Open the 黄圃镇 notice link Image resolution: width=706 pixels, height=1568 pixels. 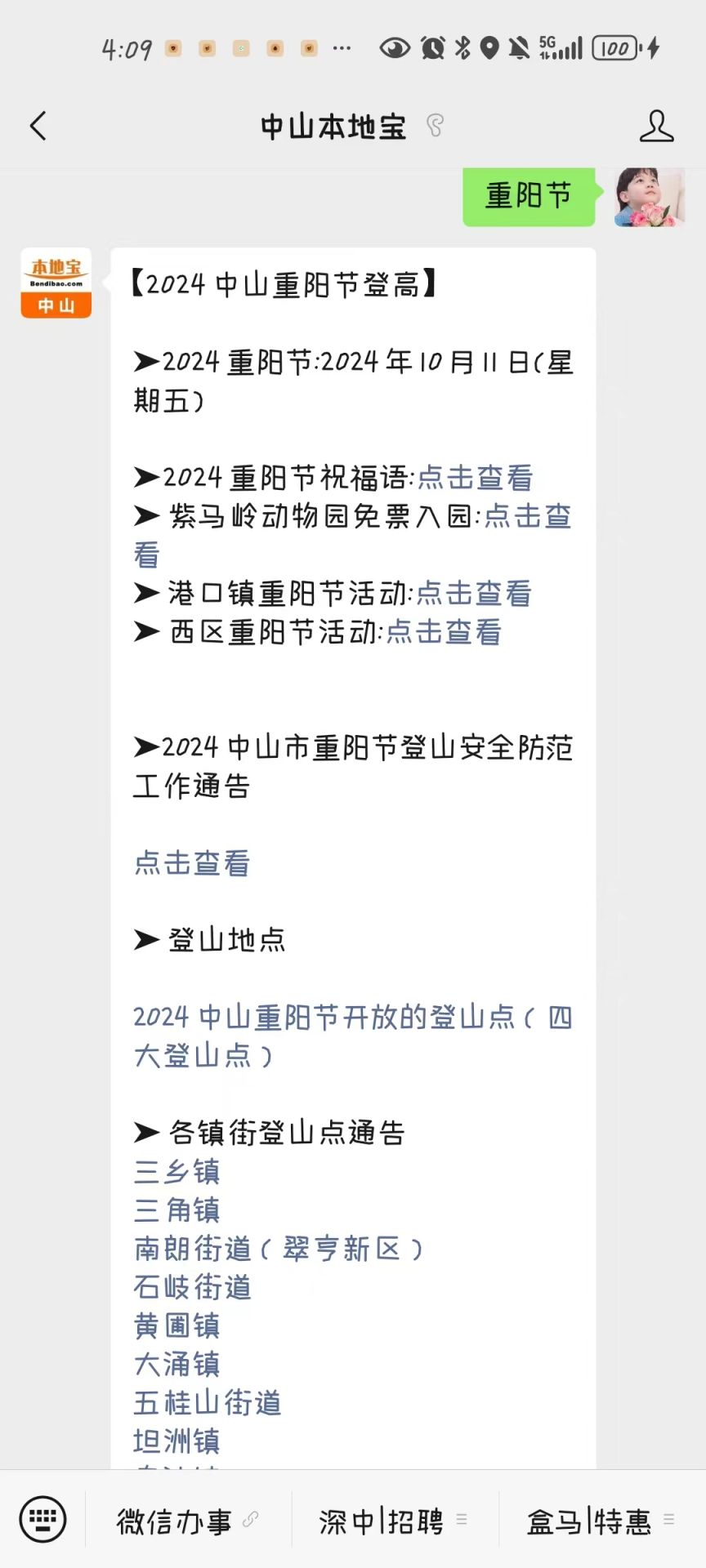[176, 1325]
